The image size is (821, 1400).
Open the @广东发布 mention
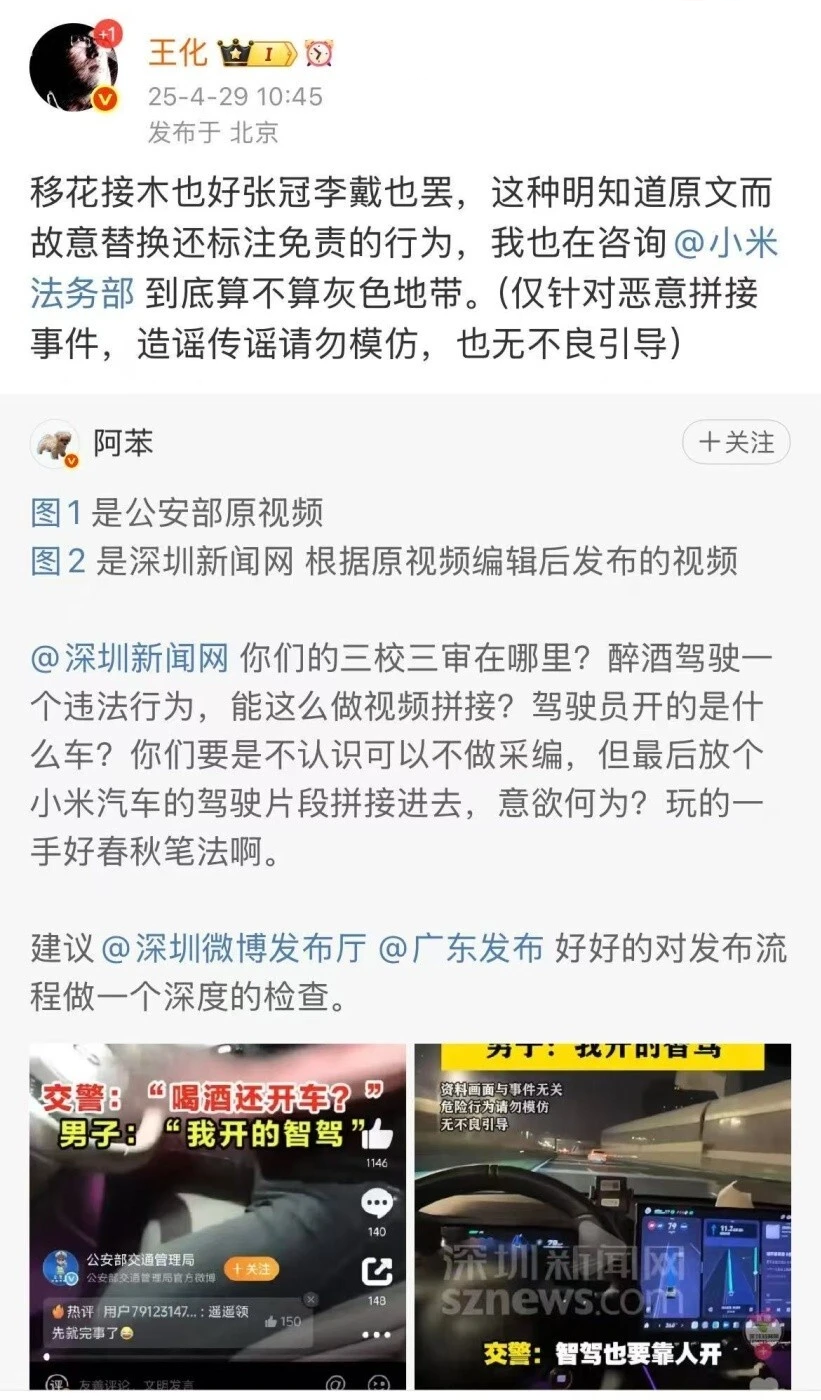pyautogui.click(x=461, y=948)
